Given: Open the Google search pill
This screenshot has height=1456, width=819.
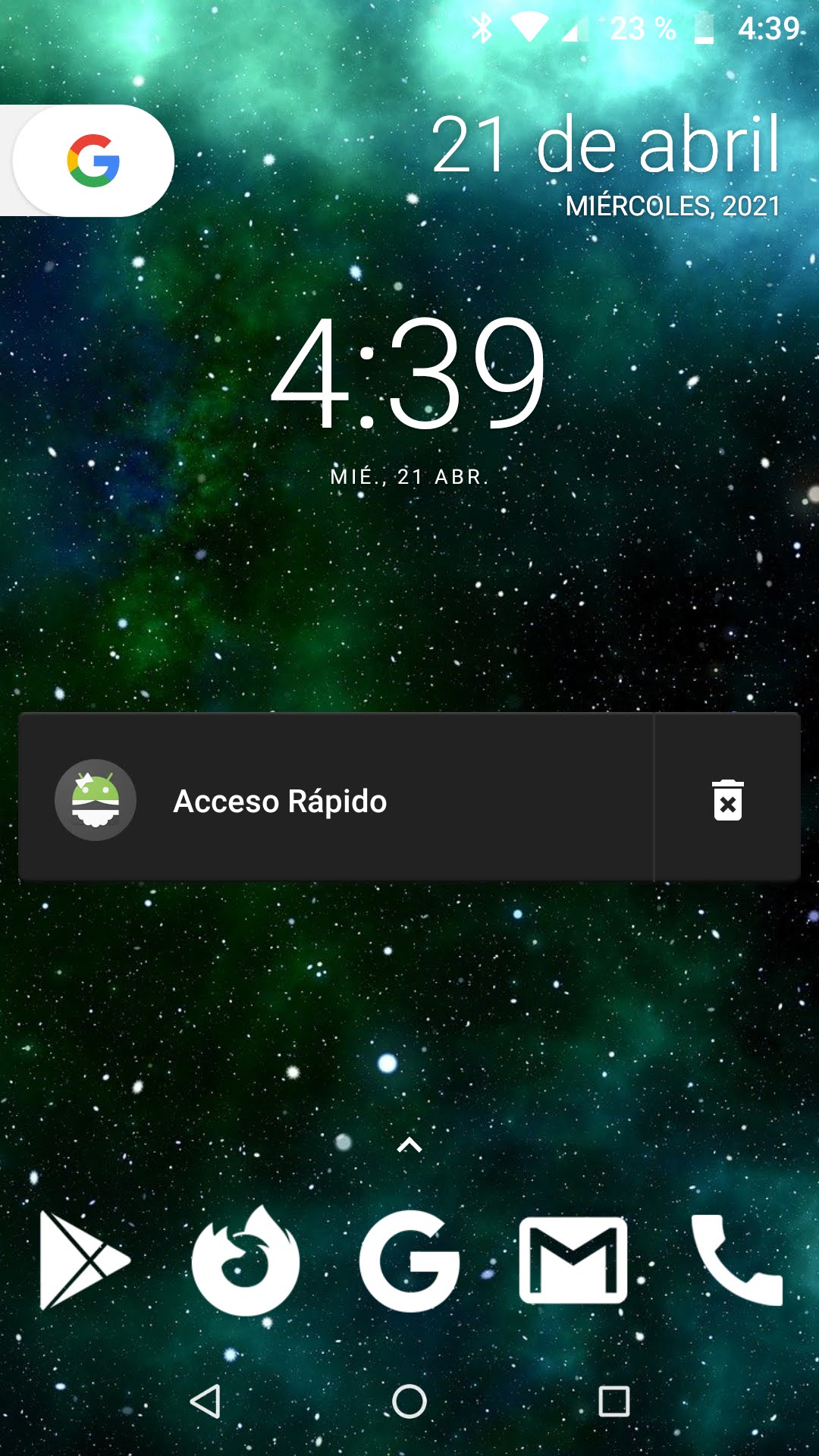Looking at the screenshot, I should [x=93, y=161].
